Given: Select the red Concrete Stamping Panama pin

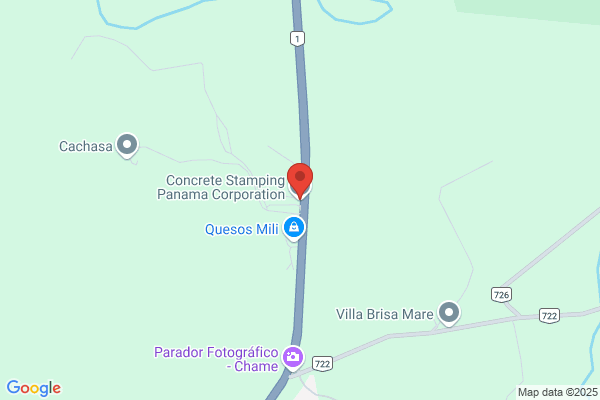Looking at the screenshot, I should [300, 179].
